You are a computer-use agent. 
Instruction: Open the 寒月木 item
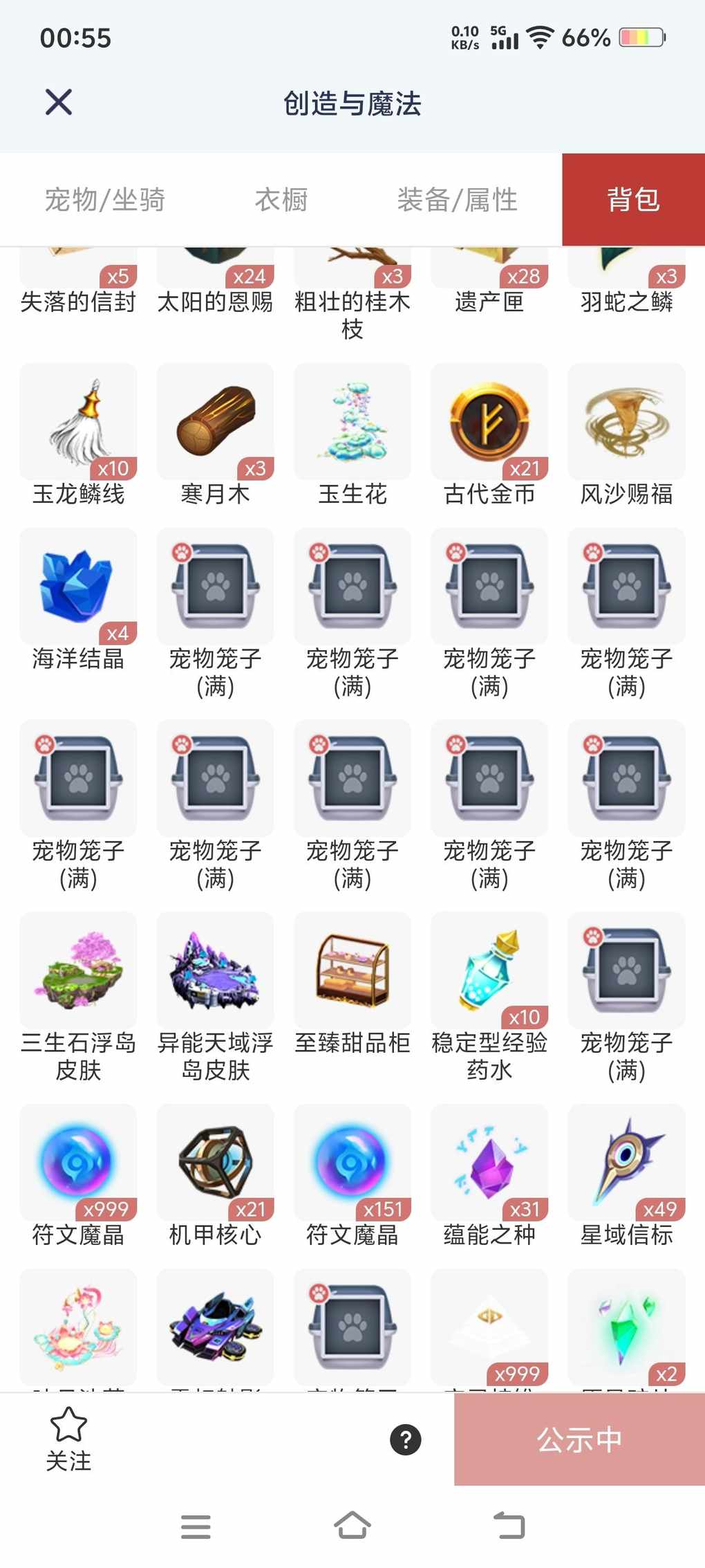point(215,422)
